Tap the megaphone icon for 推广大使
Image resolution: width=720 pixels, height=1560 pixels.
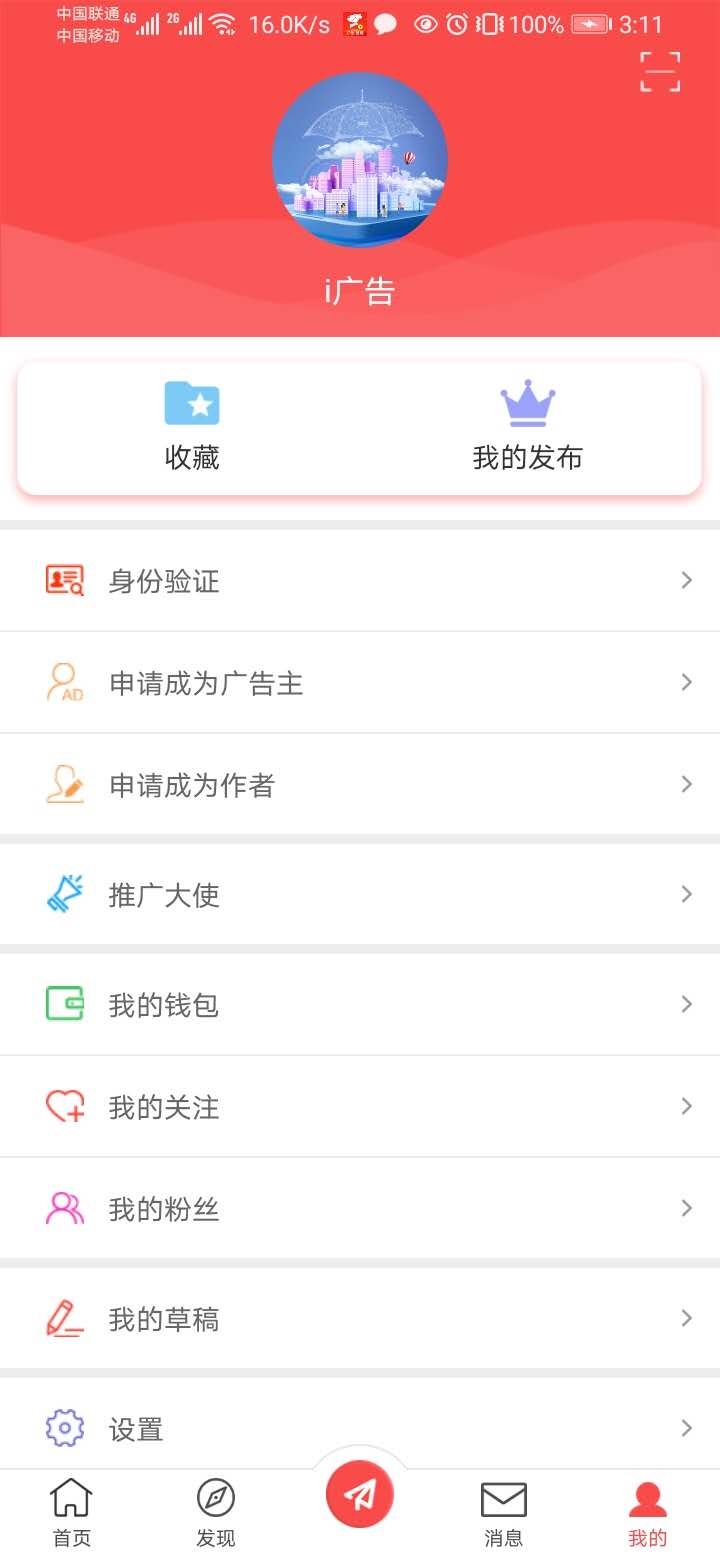[65, 893]
